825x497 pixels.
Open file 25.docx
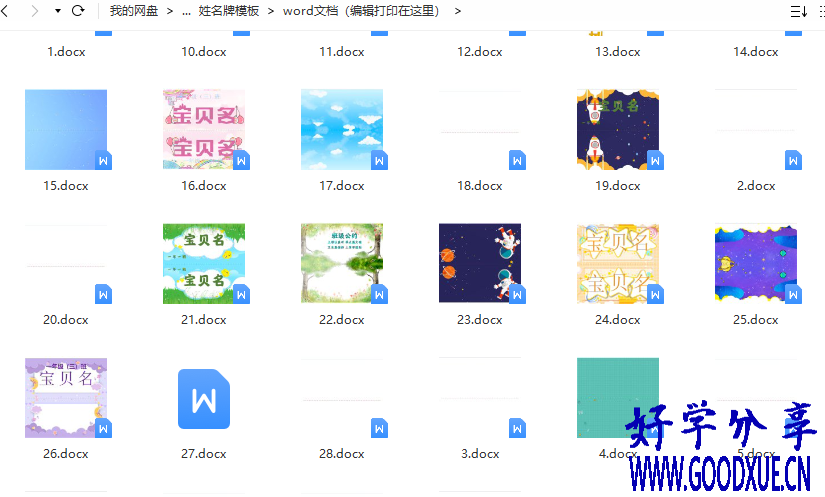coord(756,264)
